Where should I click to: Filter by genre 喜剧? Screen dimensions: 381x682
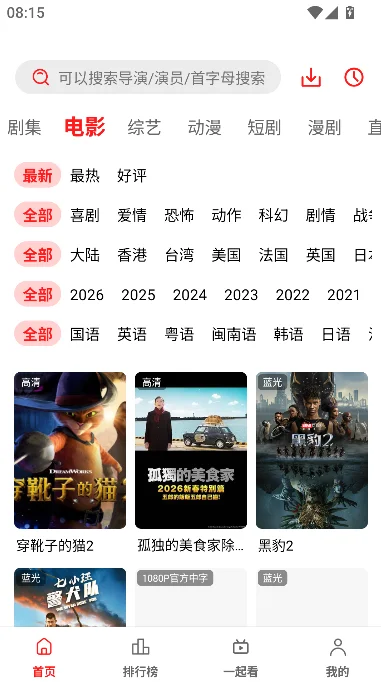[x=85, y=215]
